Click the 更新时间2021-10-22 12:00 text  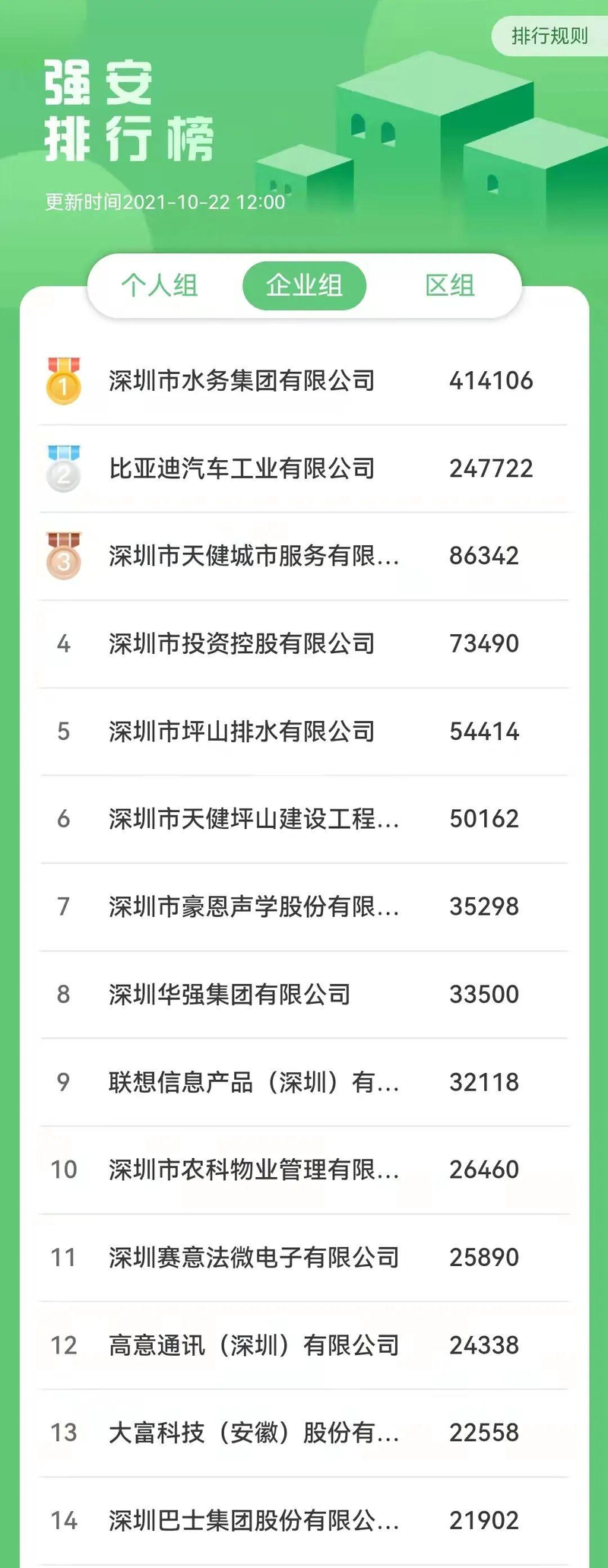click(x=164, y=202)
